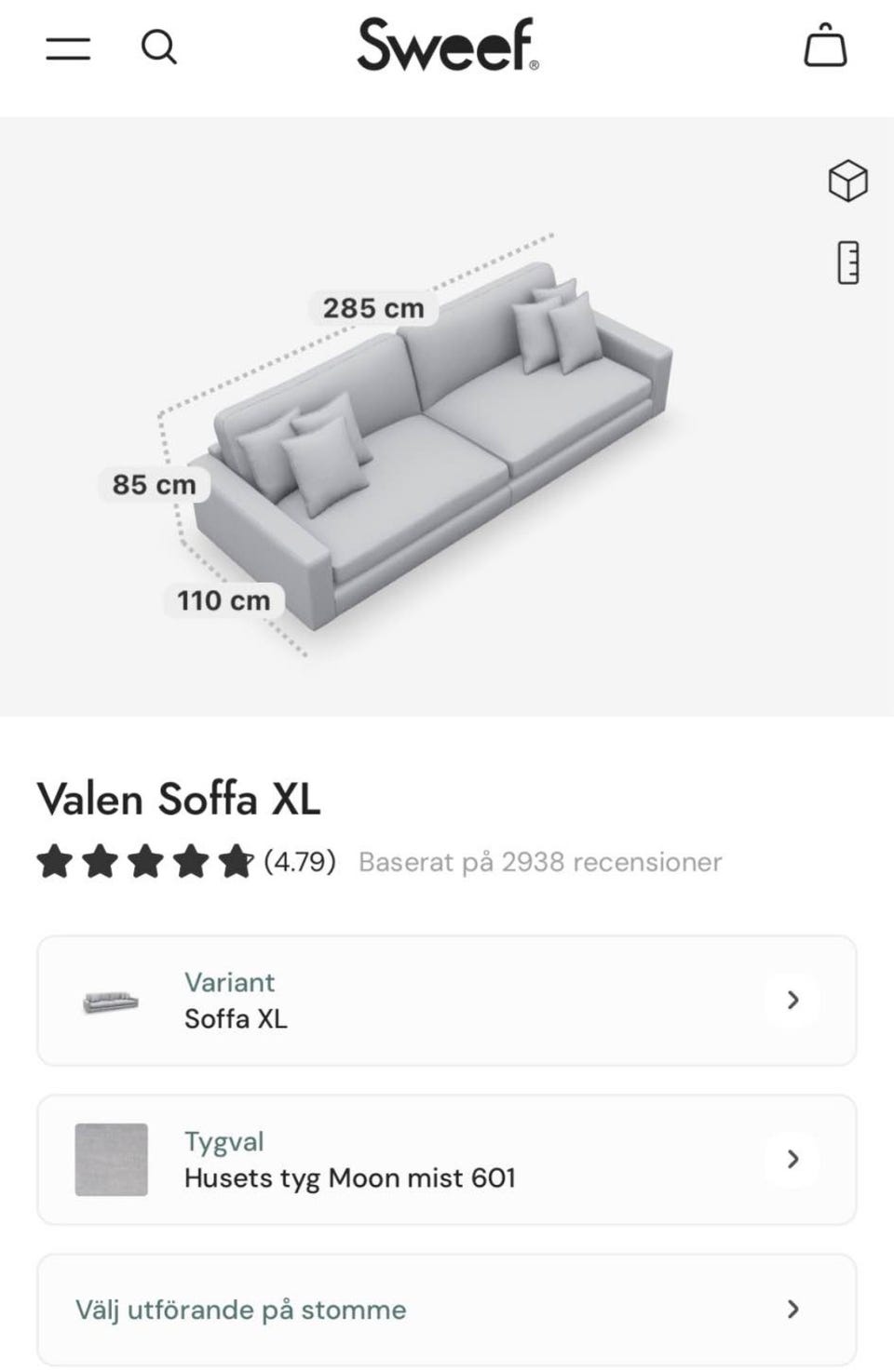This screenshot has width=894, height=1372.
Task: Open the hamburger menu
Action: tap(68, 47)
